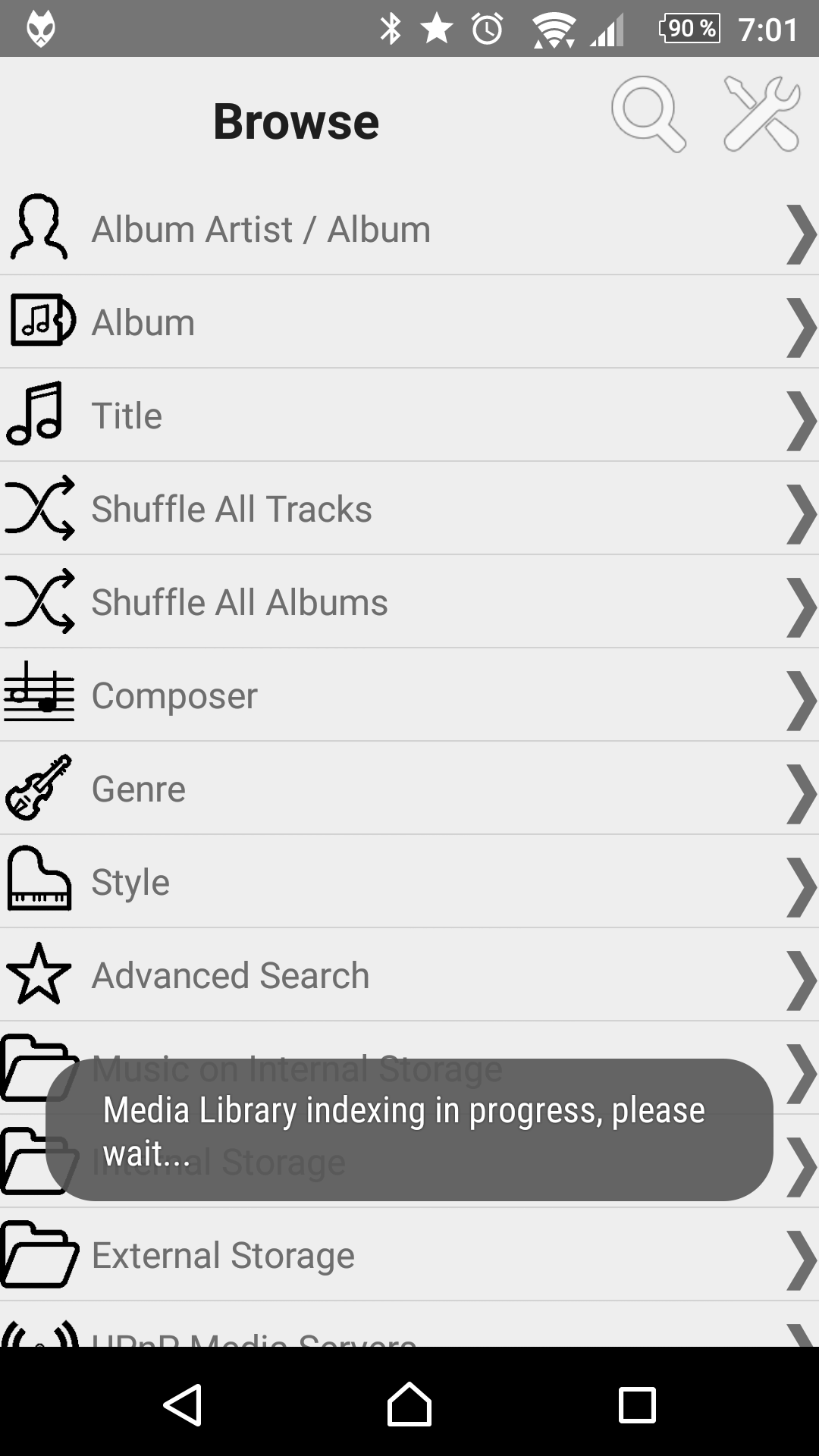Browse by Album Artist / Album
Image resolution: width=819 pixels, height=1456 pixels.
[x=409, y=229]
